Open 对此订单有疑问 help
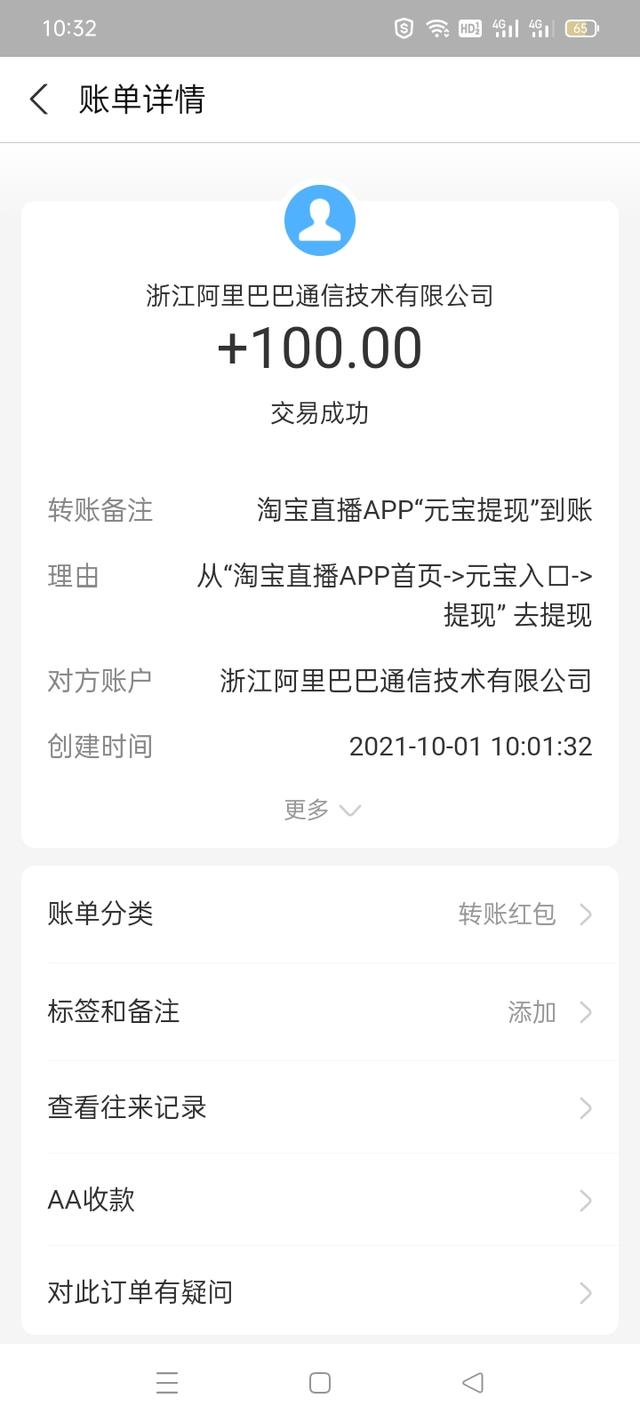The image size is (640, 1422). click(320, 1292)
